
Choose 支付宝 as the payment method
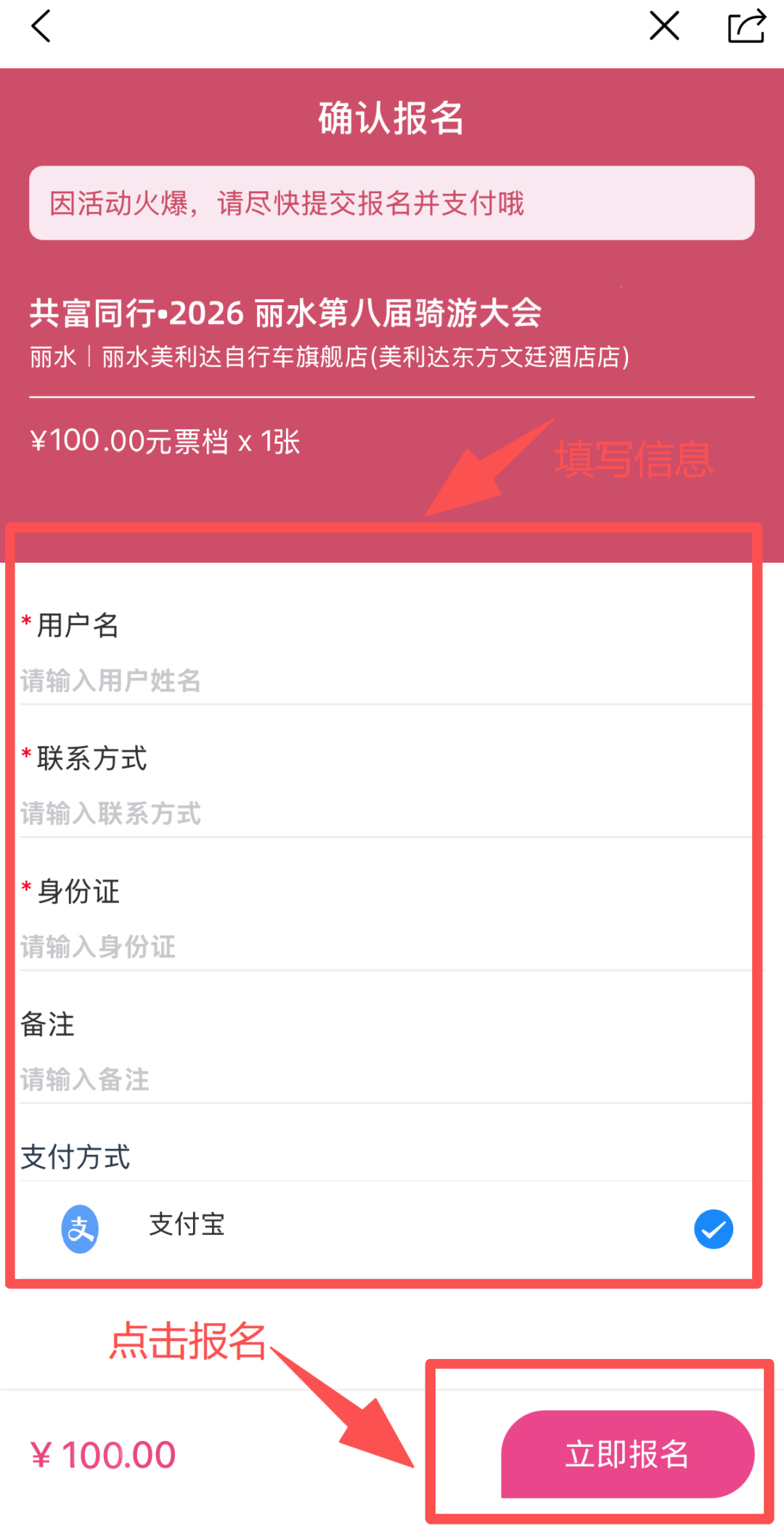click(x=385, y=1229)
